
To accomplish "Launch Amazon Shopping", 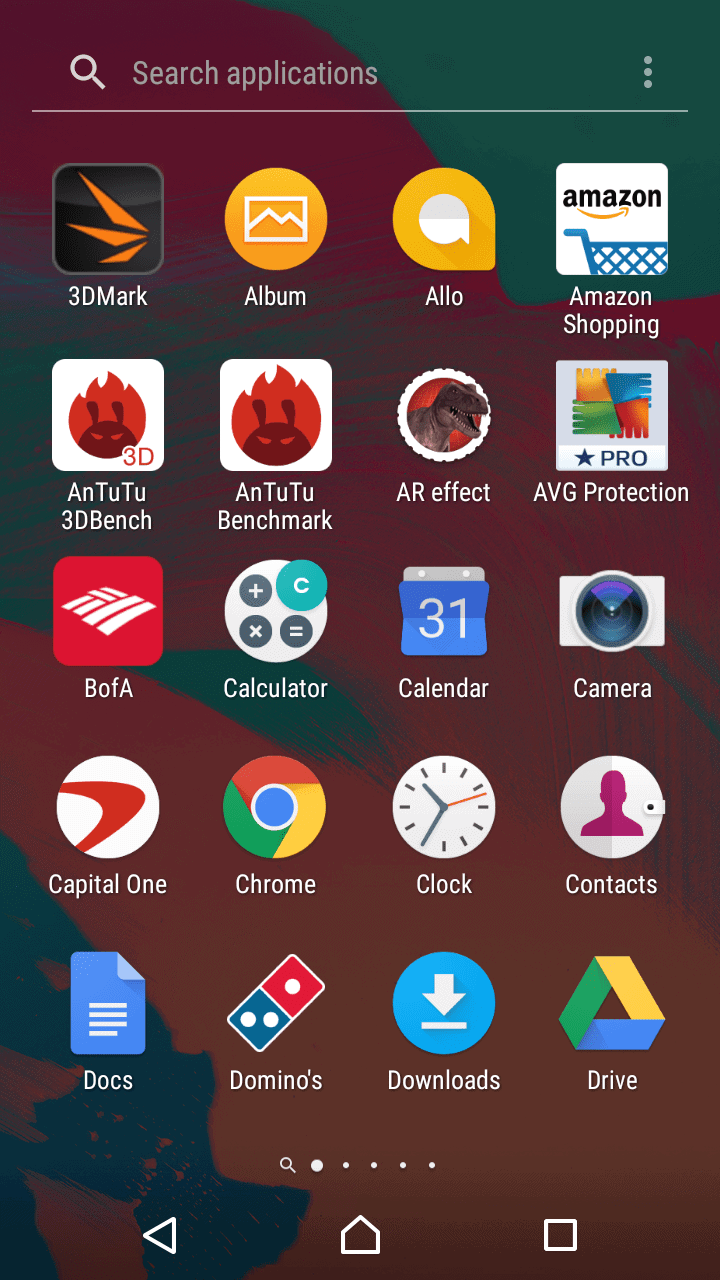I will (612, 220).
